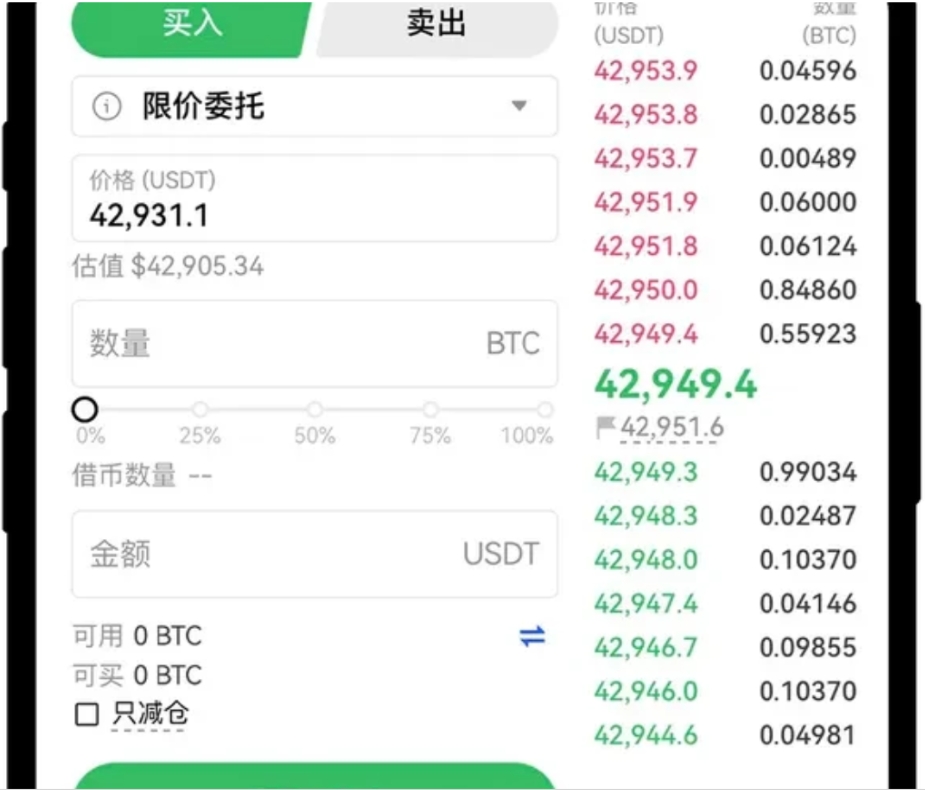Screen dimensions: 925x790
Task: Set slider to 25%
Action: coord(200,410)
